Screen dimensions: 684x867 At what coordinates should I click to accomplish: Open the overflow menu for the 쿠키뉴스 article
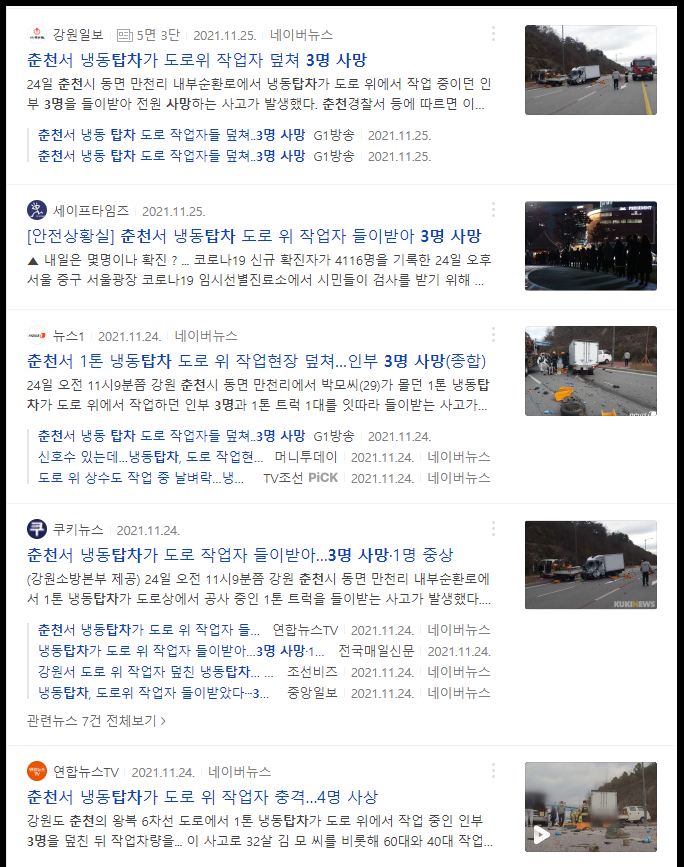point(493,529)
